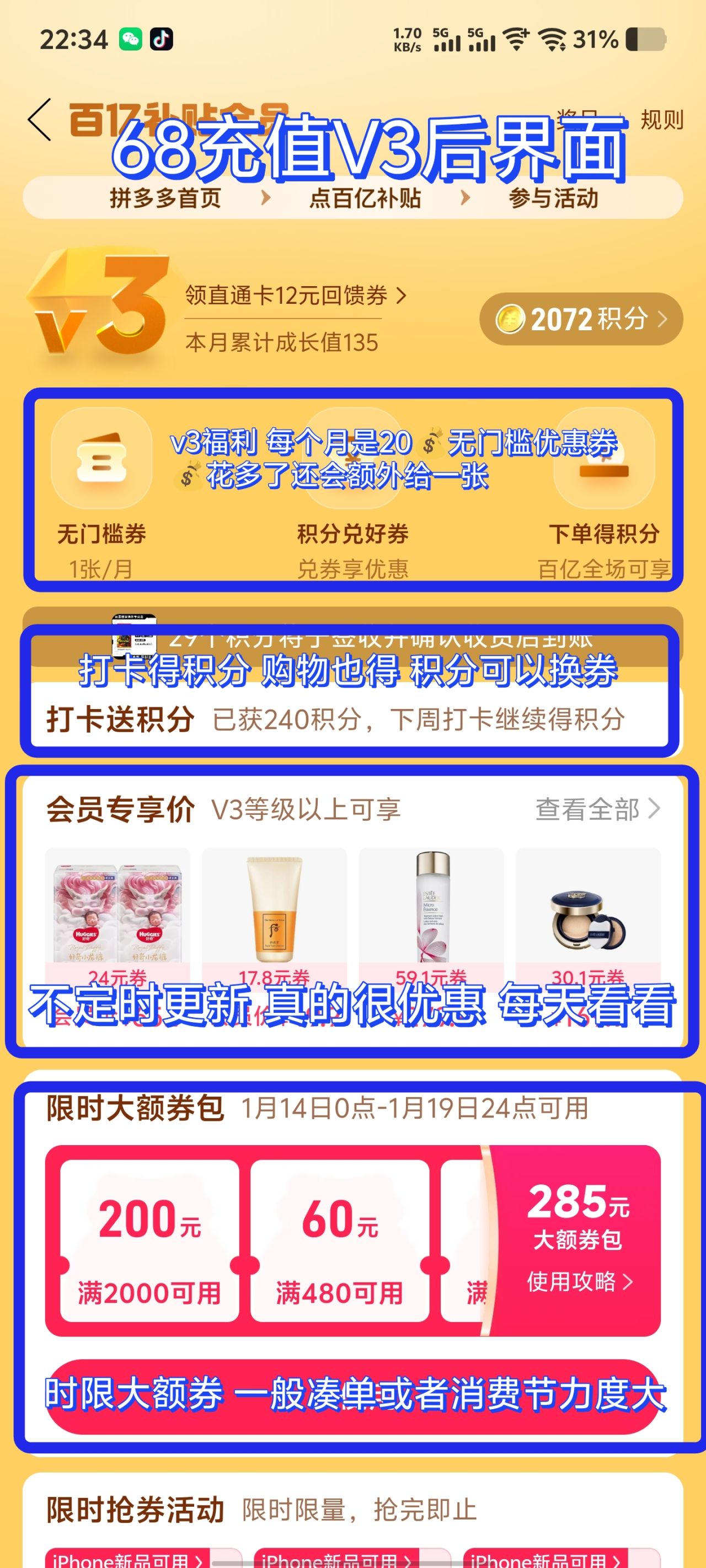Go back from the 百亿补贴会员 page
Viewport: 706px width, 1568px height.
(40, 120)
